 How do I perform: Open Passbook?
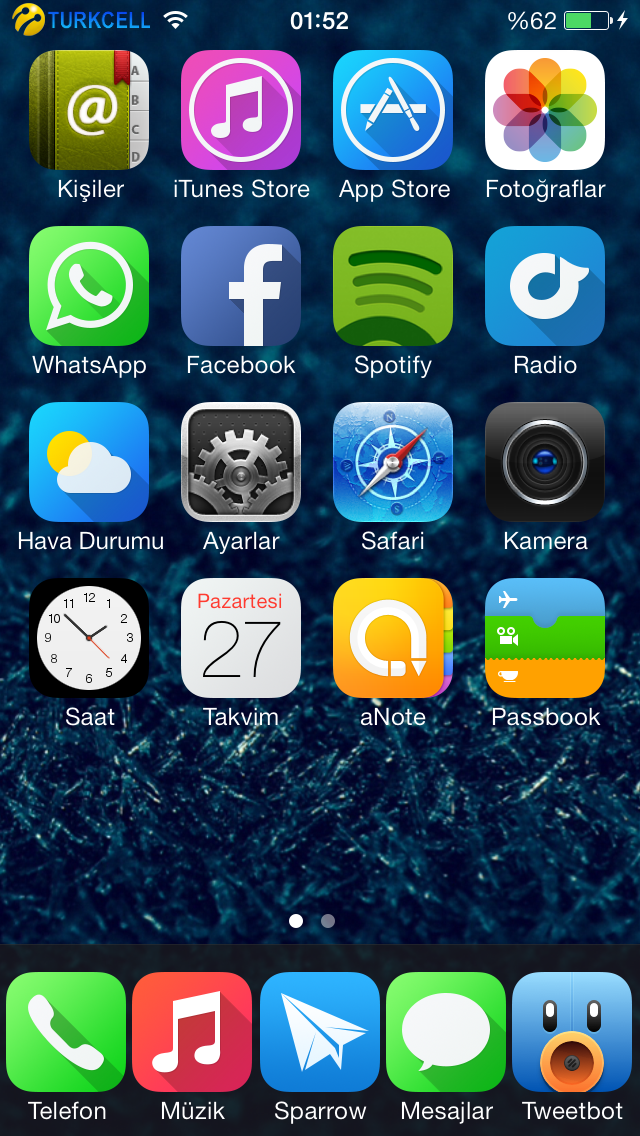(545, 638)
